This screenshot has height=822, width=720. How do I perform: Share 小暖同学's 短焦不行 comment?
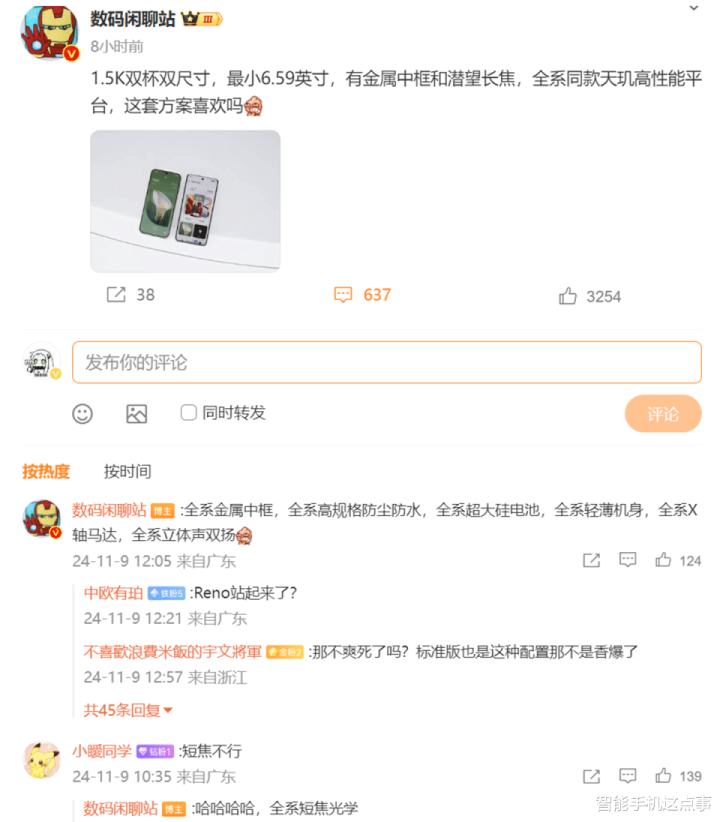coord(591,776)
